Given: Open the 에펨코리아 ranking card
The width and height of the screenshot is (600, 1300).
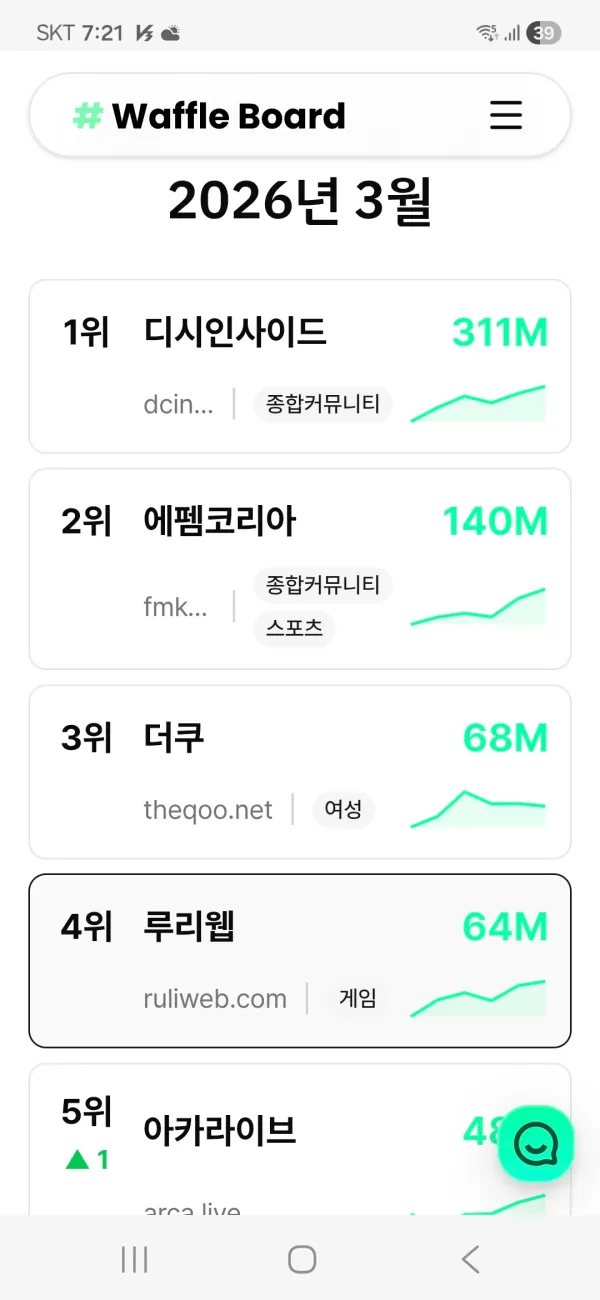Looking at the screenshot, I should coord(300,568).
